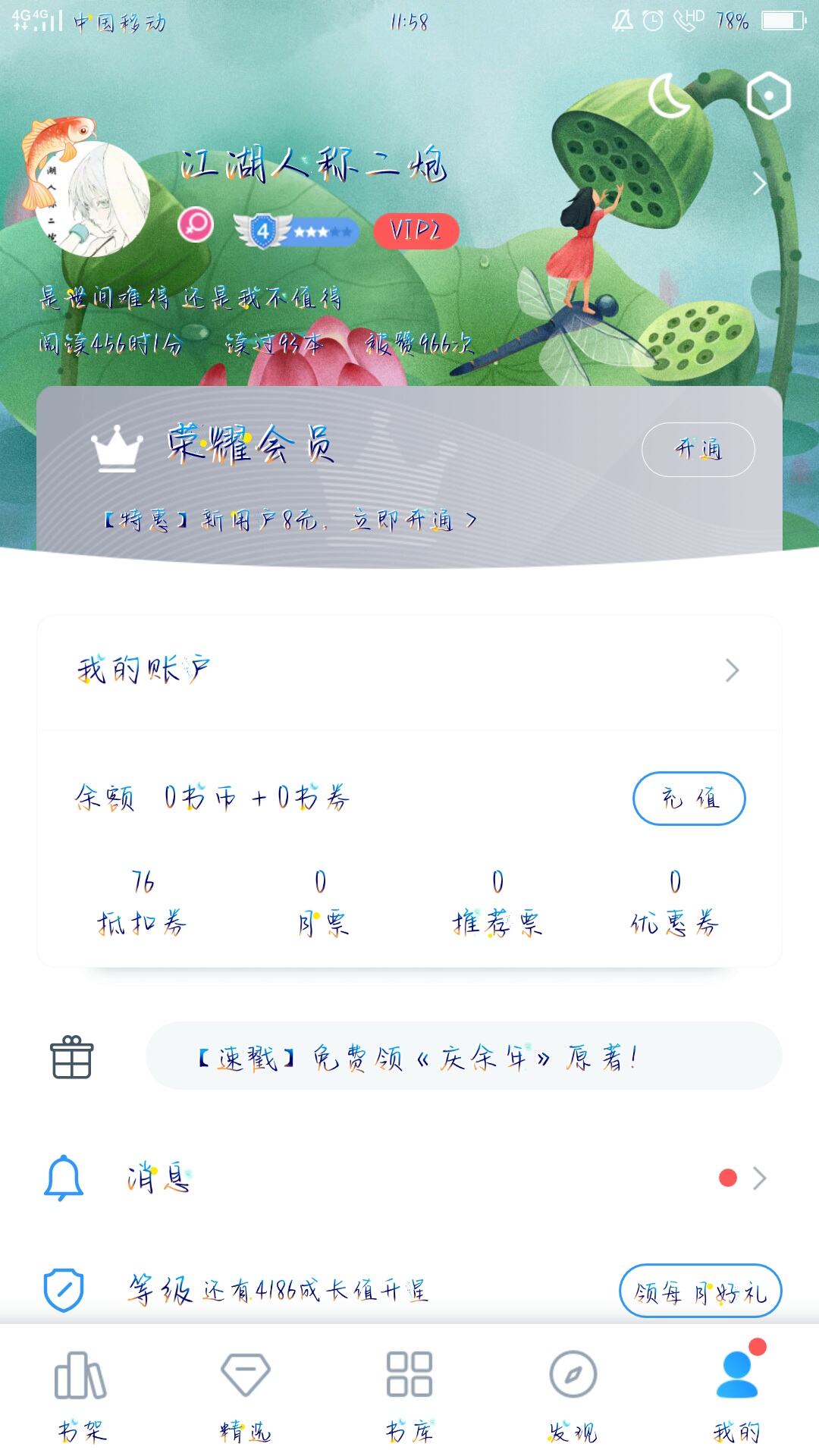Open 月票 count

pyautogui.click(x=321, y=902)
